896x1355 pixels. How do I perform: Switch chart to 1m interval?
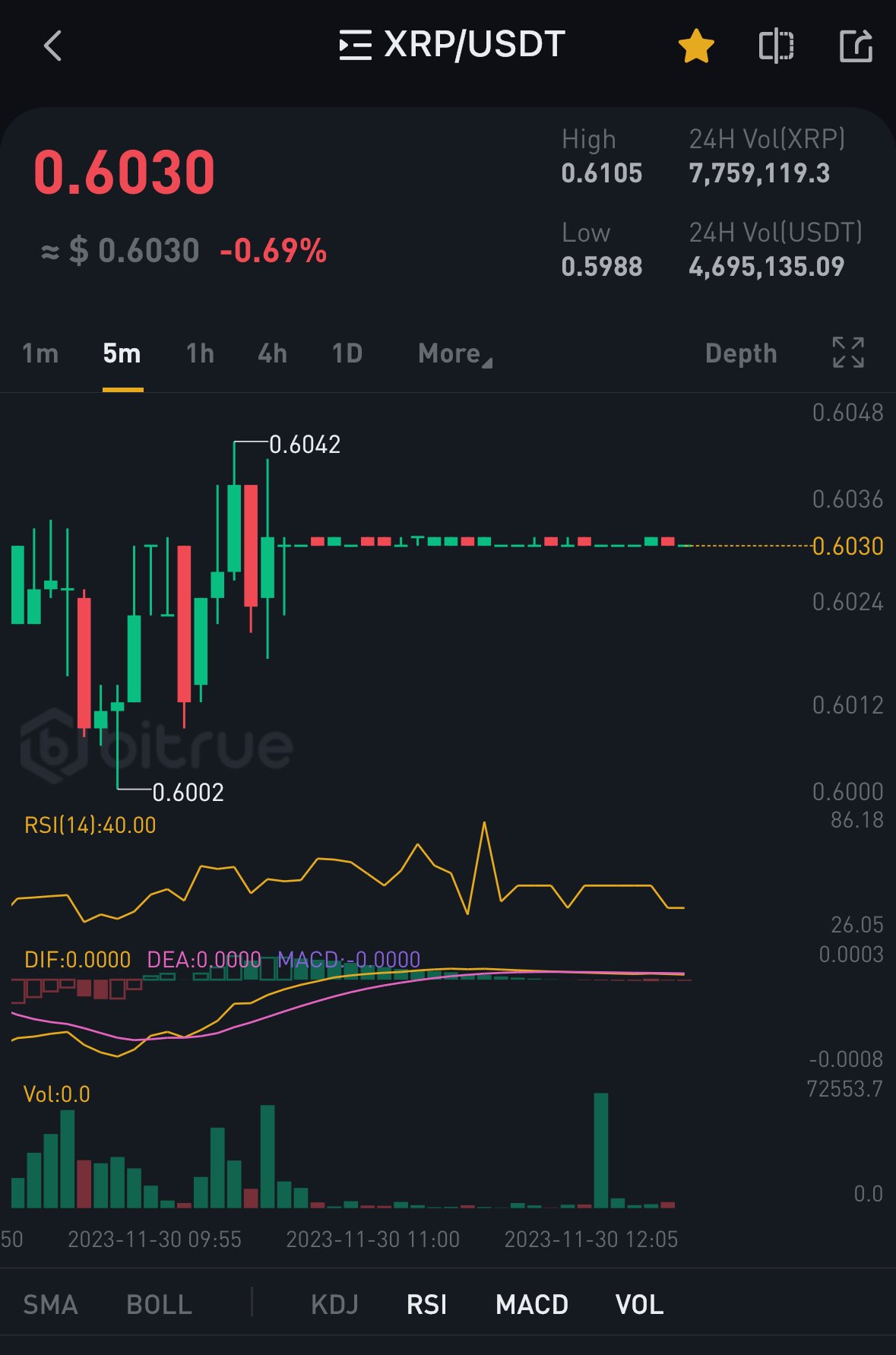(x=40, y=353)
